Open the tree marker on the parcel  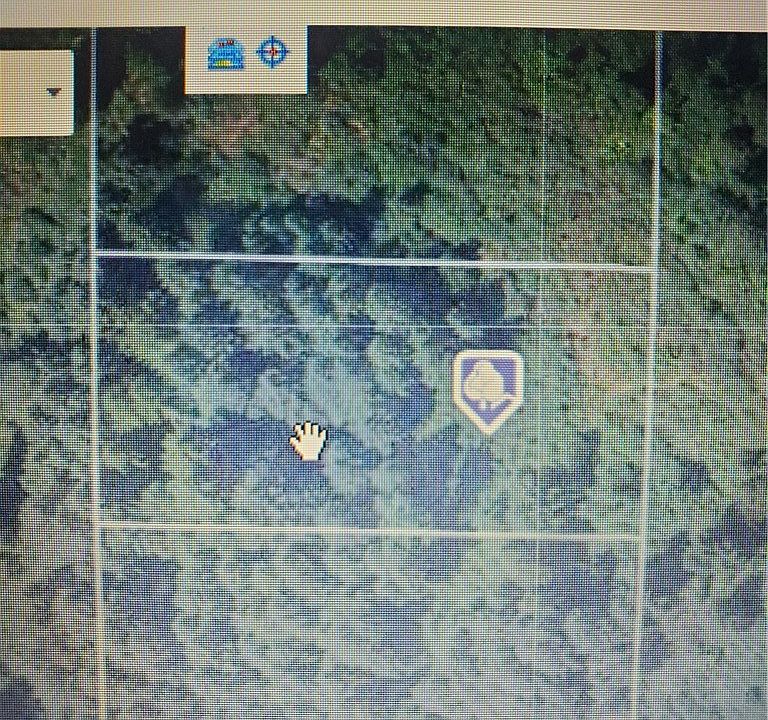click(488, 388)
